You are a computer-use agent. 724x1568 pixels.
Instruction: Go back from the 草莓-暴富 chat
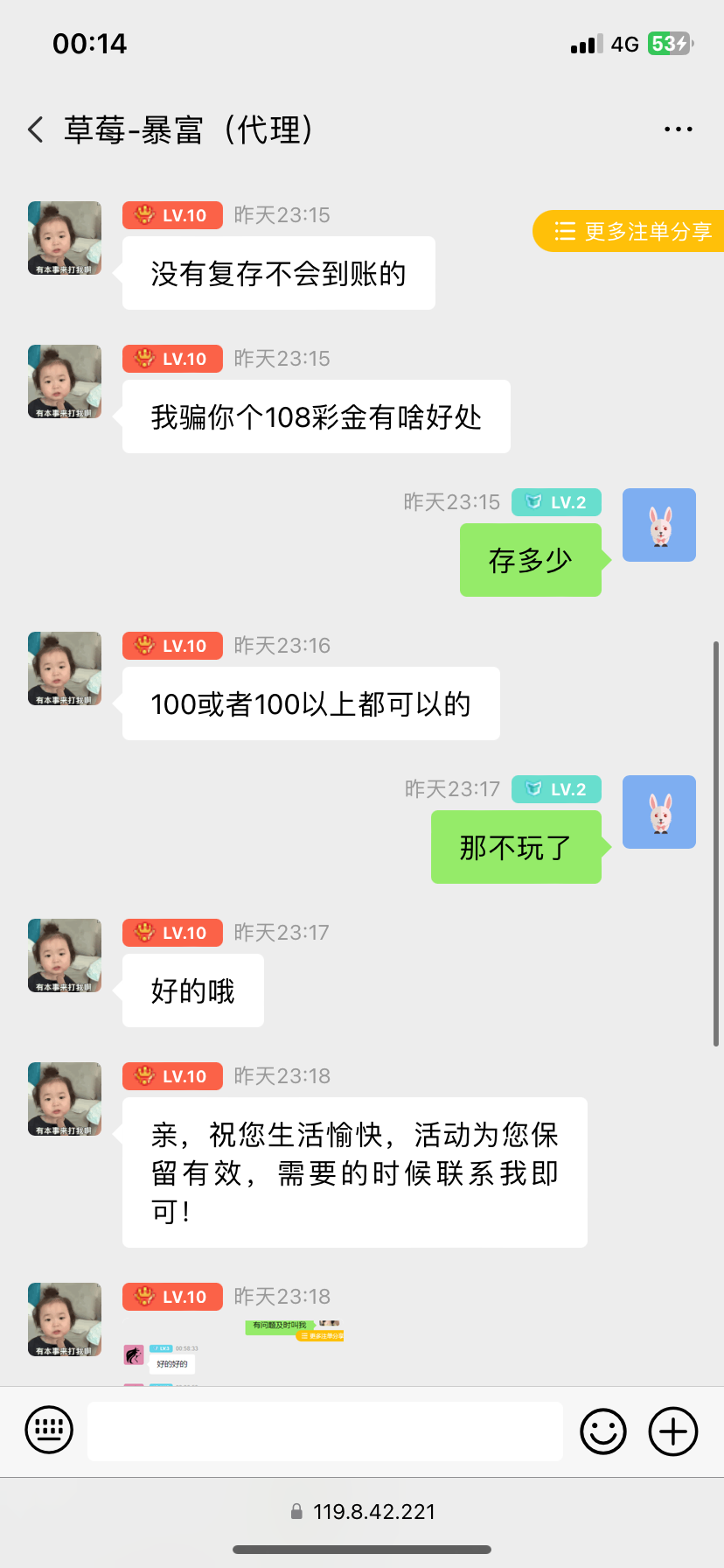click(x=36, y=129)
